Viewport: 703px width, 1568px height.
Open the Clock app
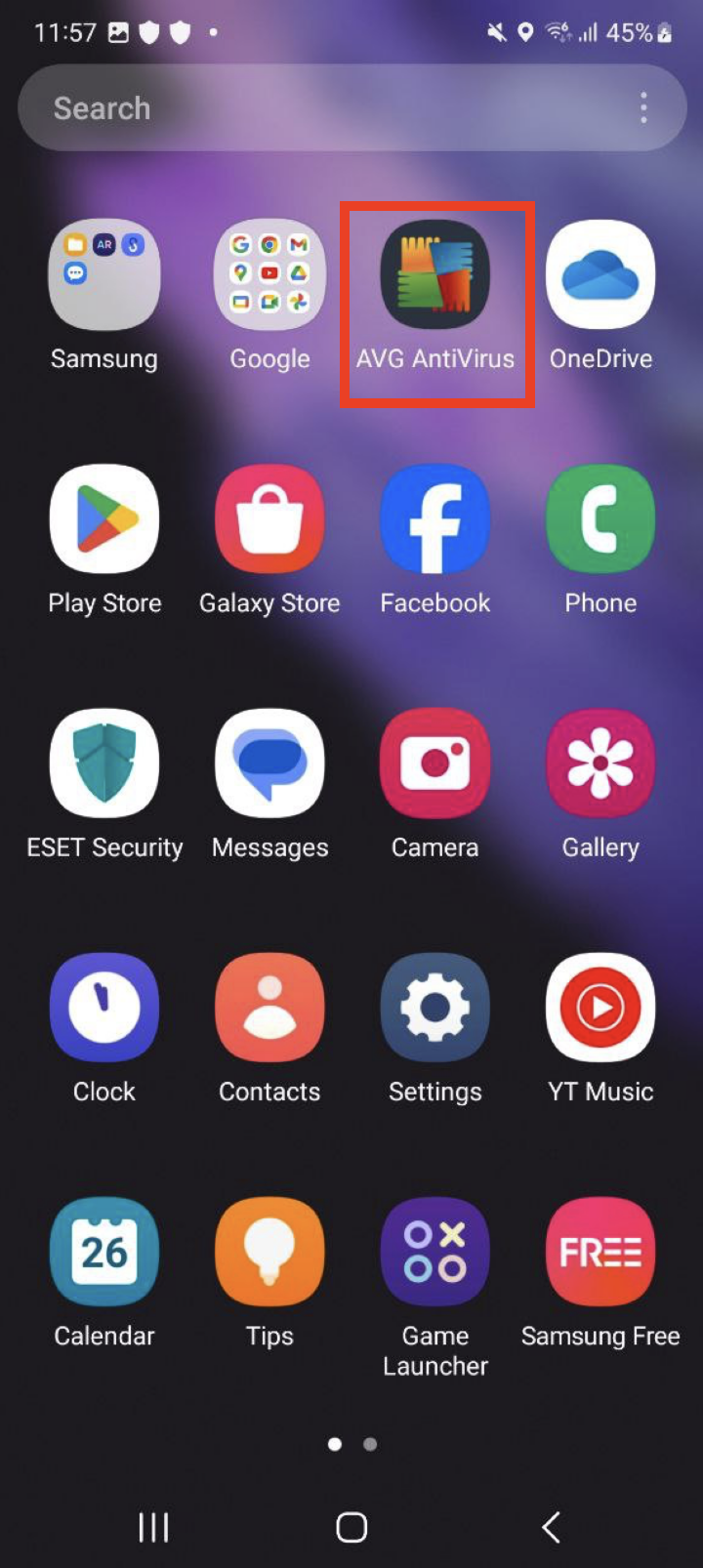(104, 1009)
